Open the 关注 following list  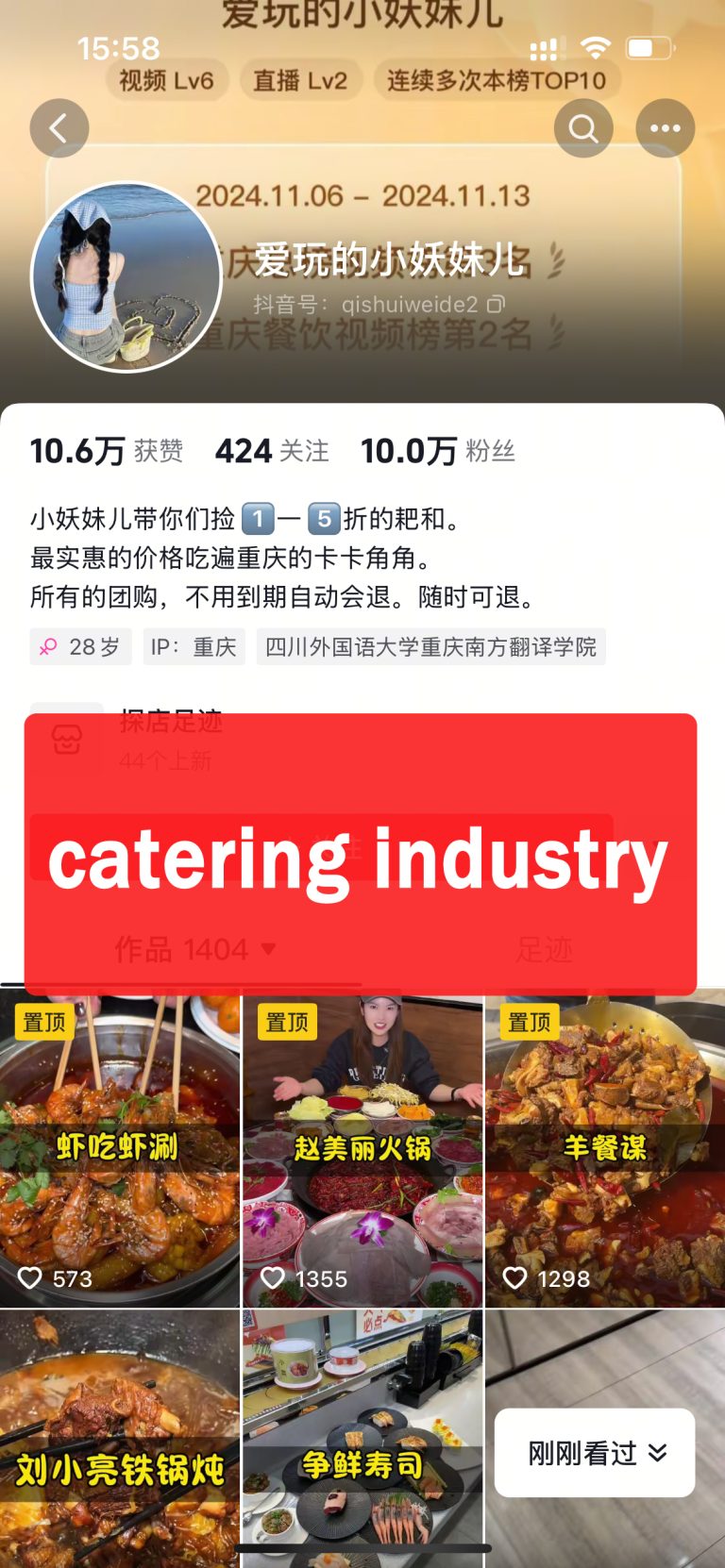point(272,450)
